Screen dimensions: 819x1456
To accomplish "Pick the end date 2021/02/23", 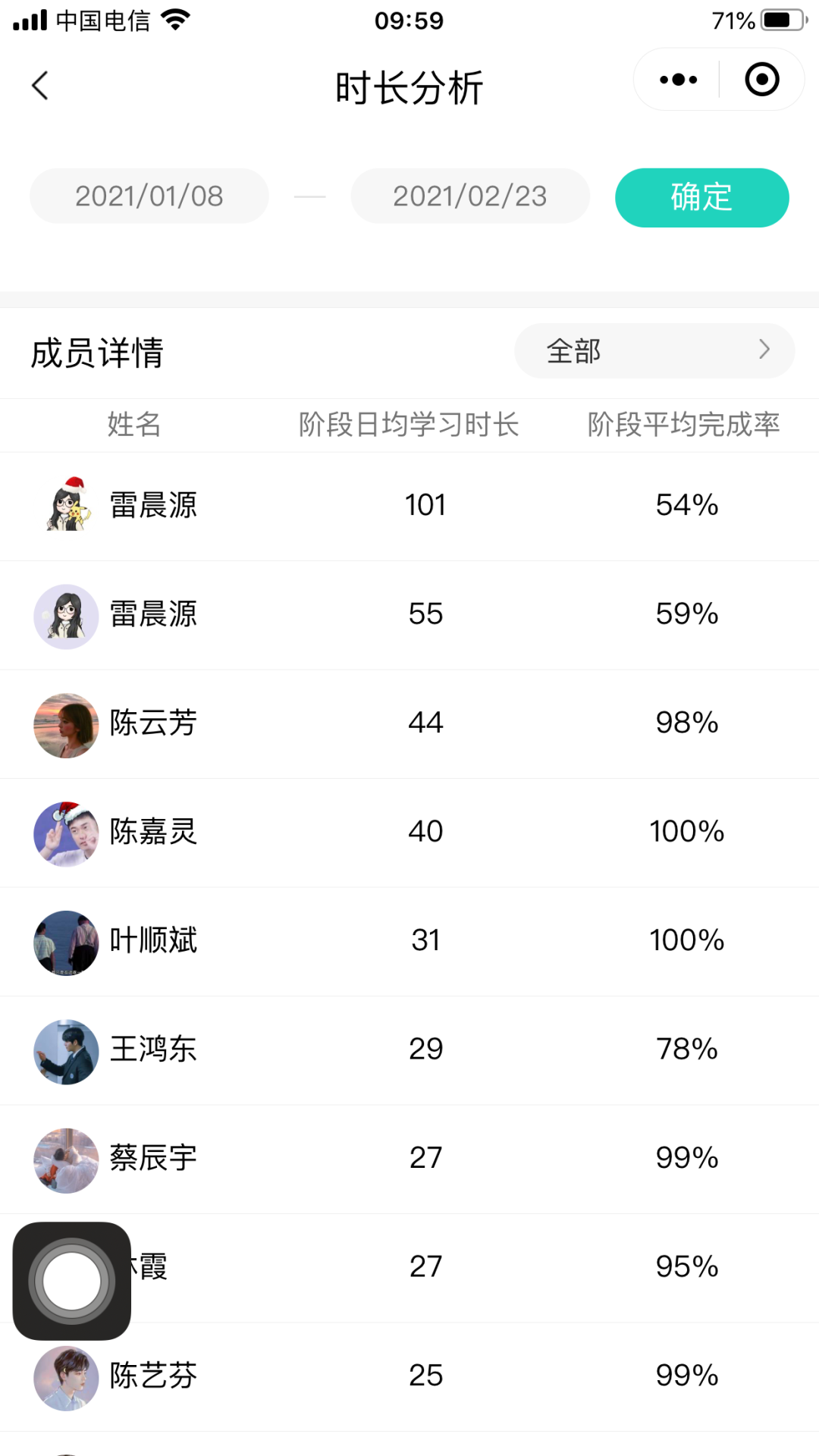I will pos(470,196).
